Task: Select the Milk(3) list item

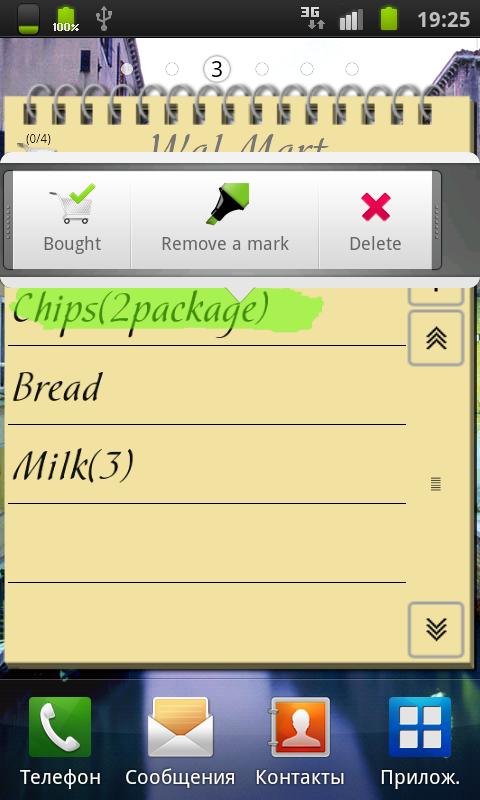Action: pyautogui.click(x=207, y=464)
